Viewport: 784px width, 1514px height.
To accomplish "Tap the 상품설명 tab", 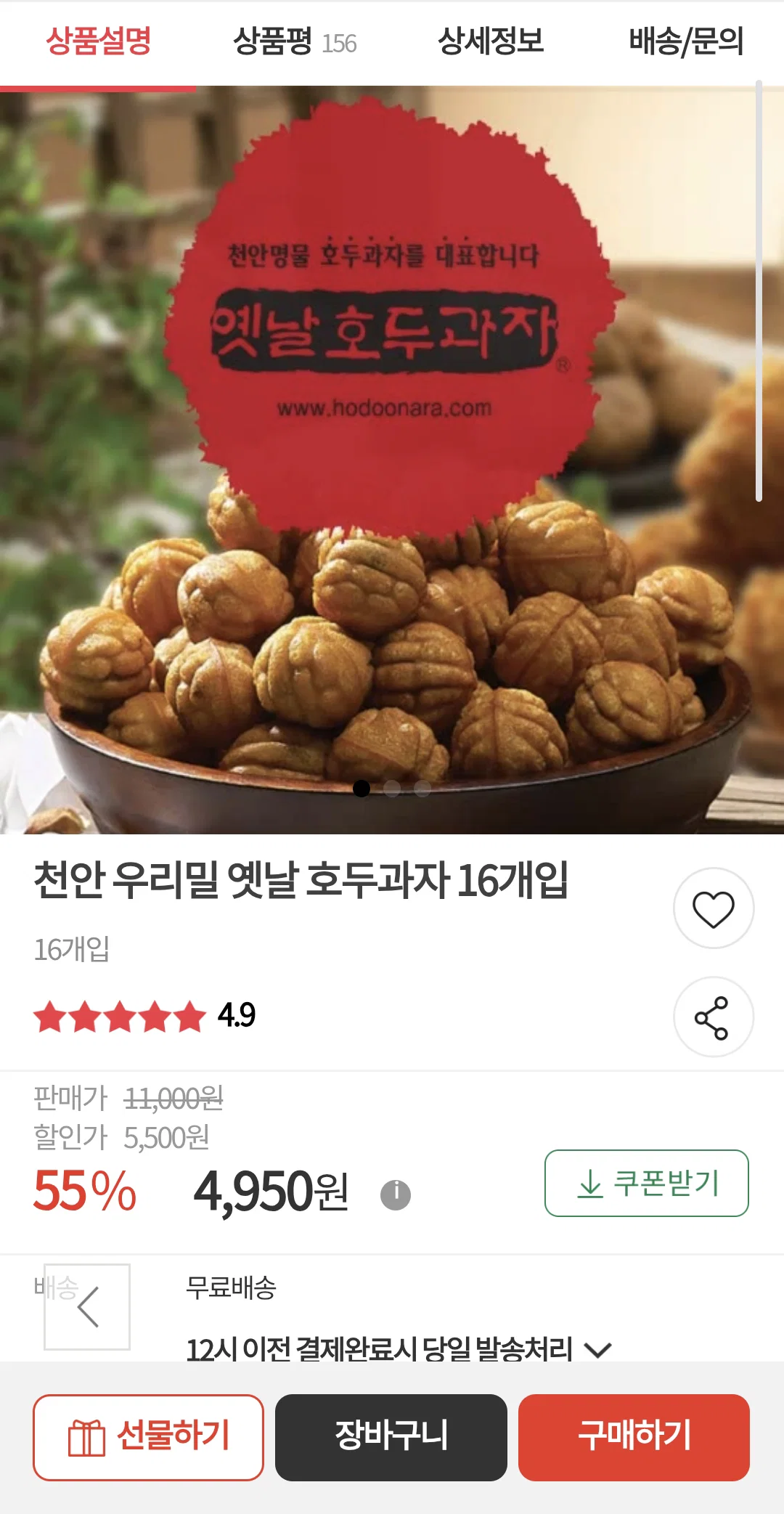I will (98, 41).
